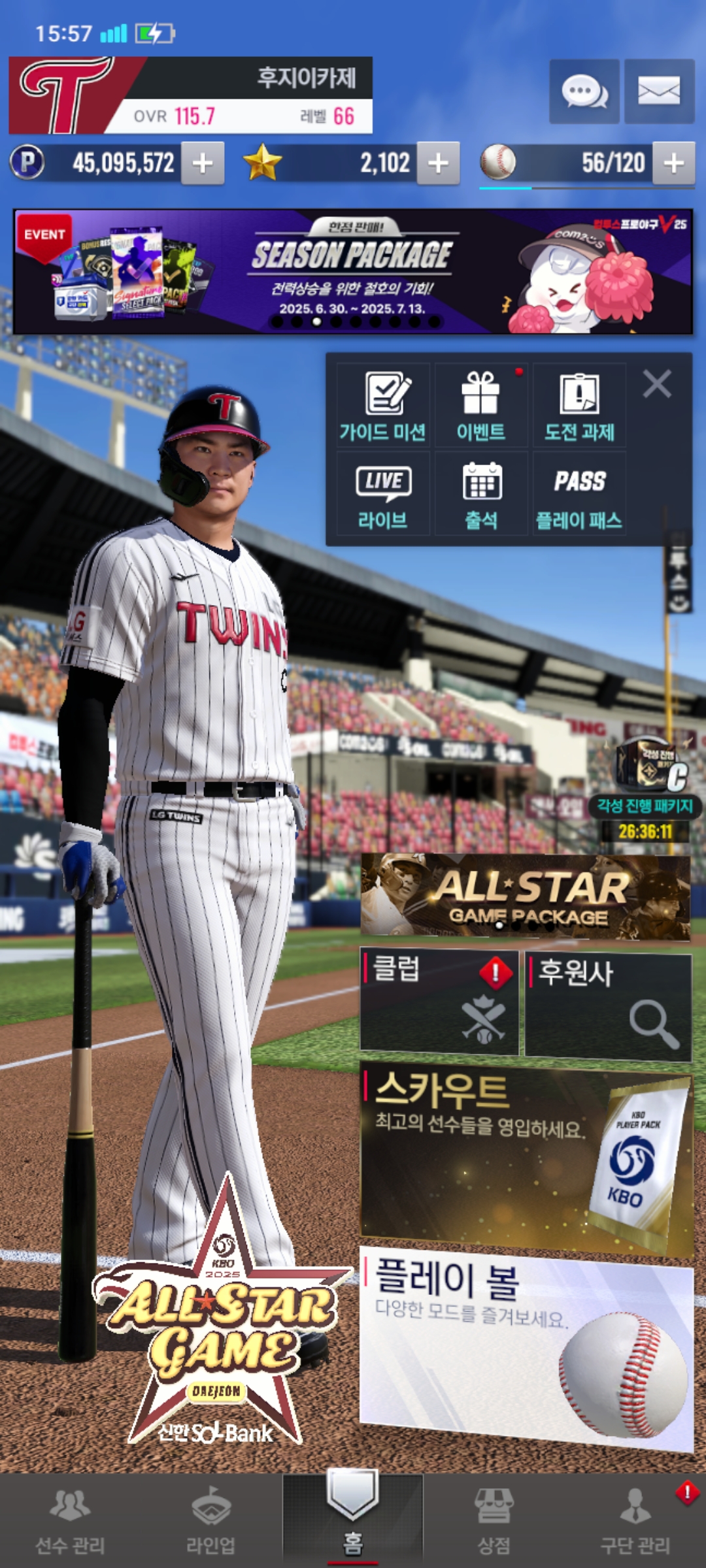Close the quick menu panel

pyautogui.click(x=657, y=384)
